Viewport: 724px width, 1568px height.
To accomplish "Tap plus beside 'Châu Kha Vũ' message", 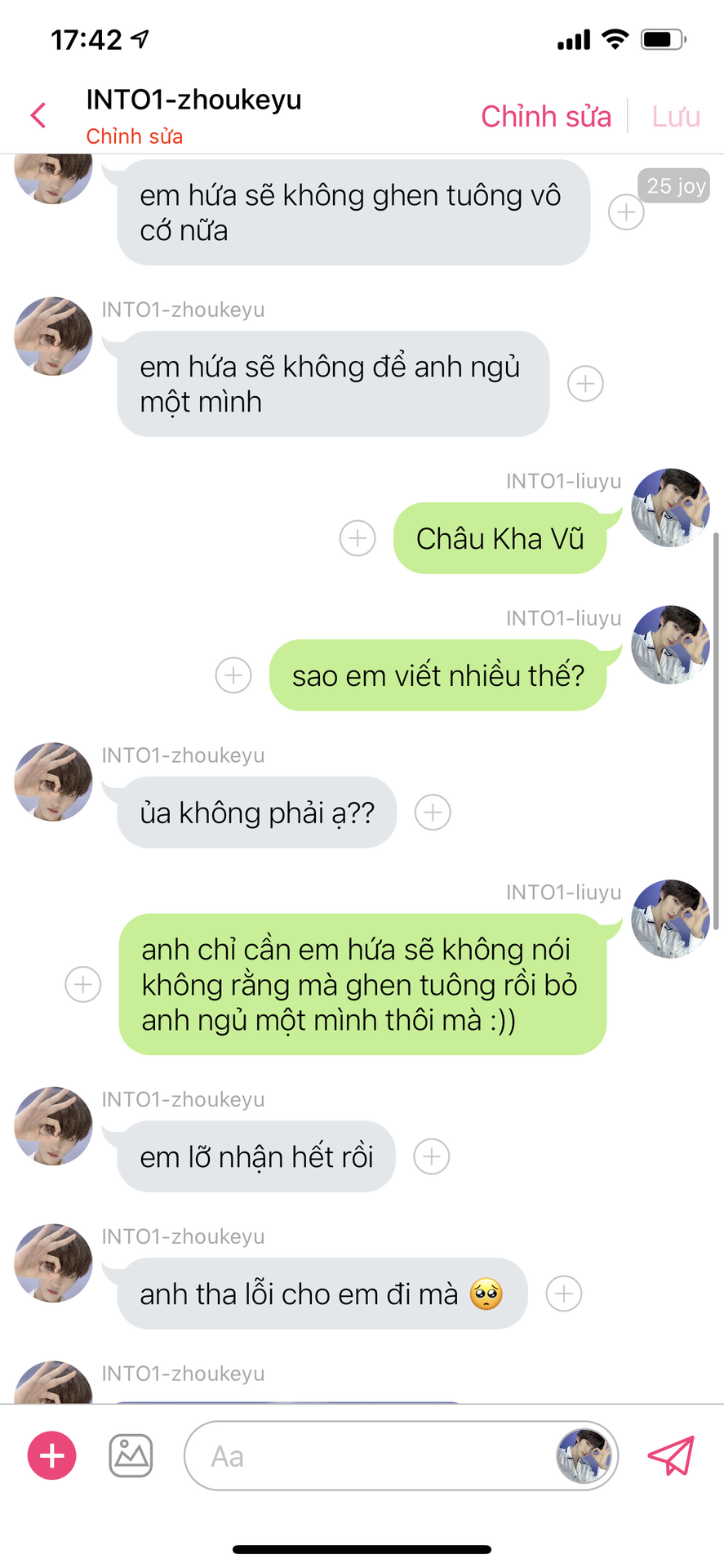I will [358, 538].
